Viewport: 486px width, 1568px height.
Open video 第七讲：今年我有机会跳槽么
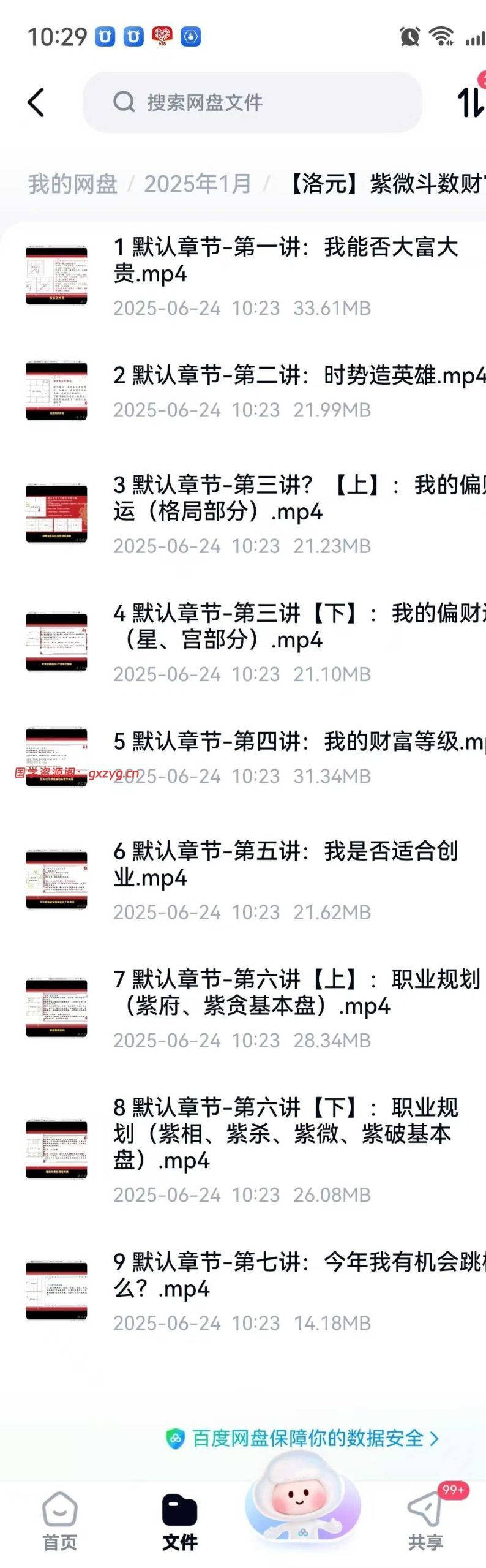point(298,1275)
